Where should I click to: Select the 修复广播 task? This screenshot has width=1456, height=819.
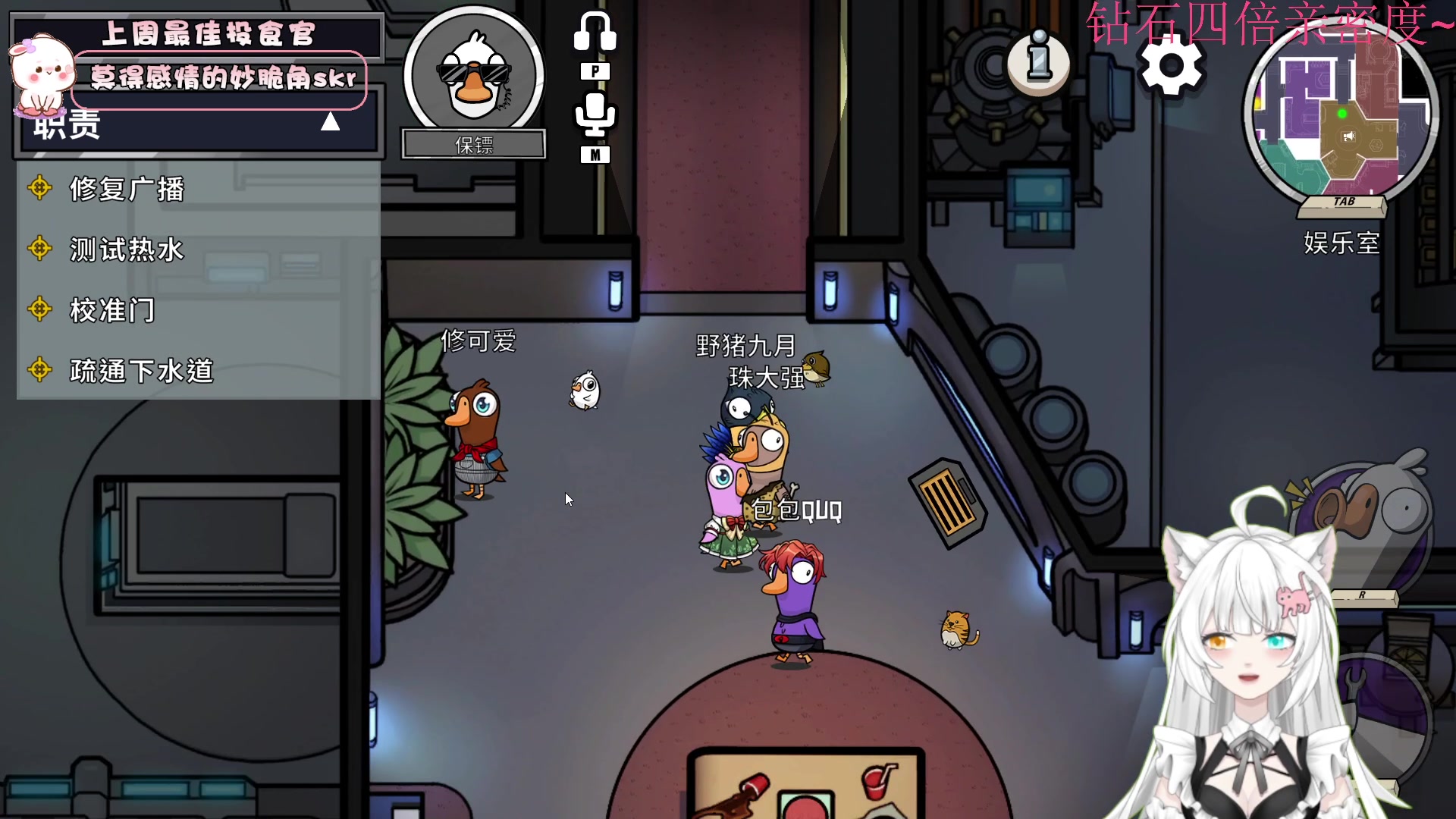pyautogui.click(x=127, y=189)
